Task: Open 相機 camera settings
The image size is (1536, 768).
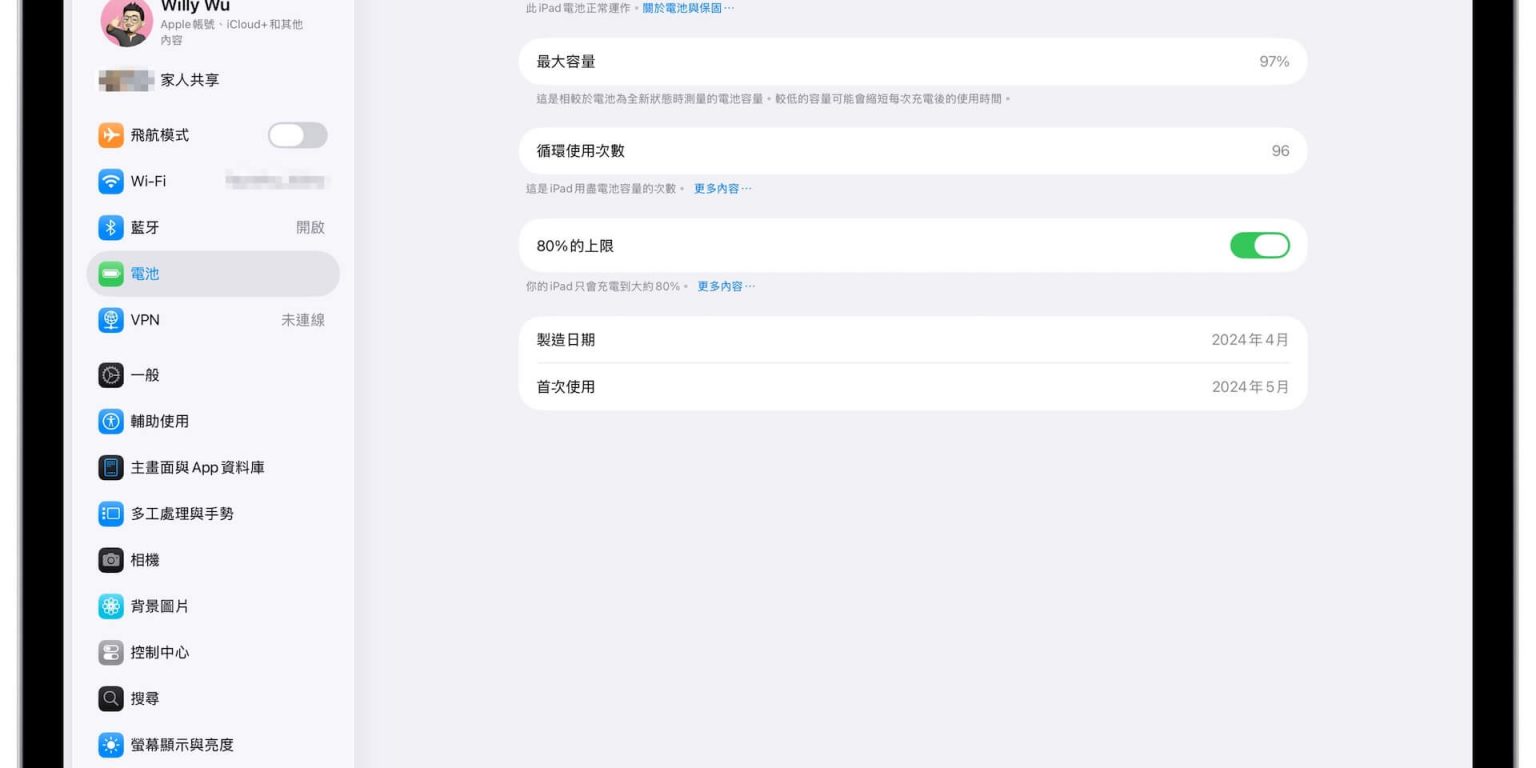Action: pos(212,560)
